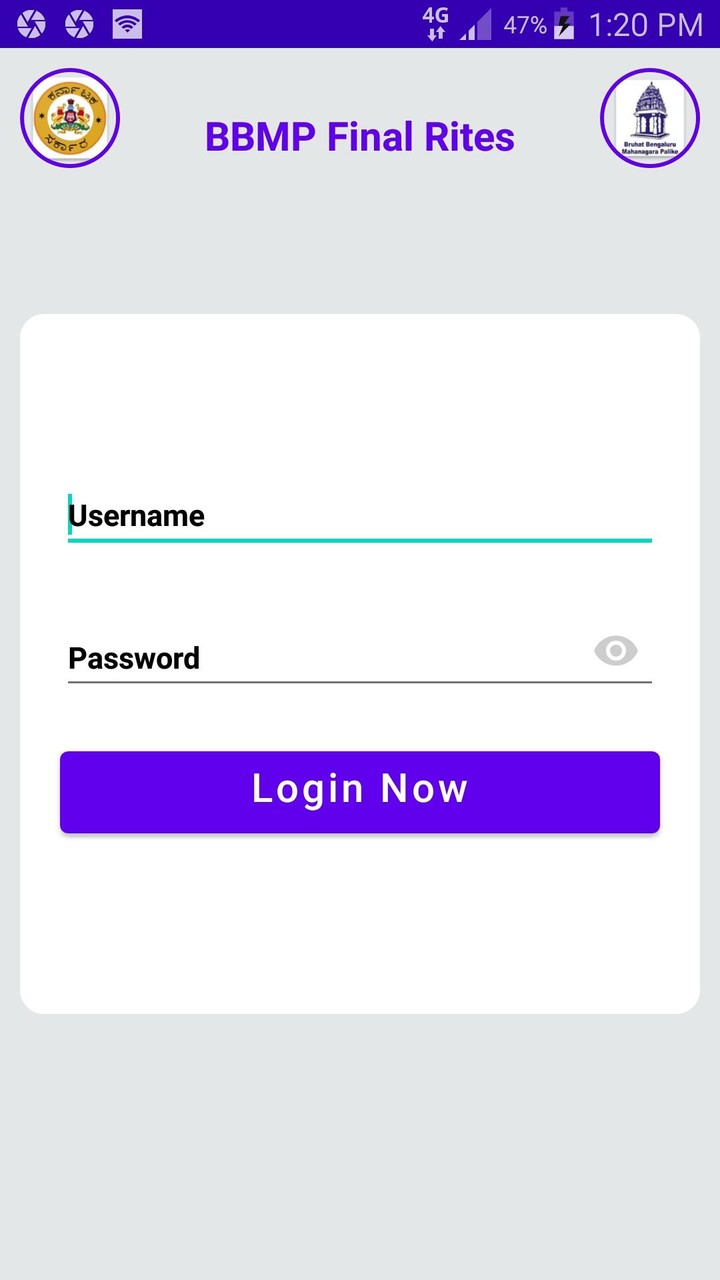Tap the Username field
The width and height of the screenshot is (720, 1280).
[360, 516]
